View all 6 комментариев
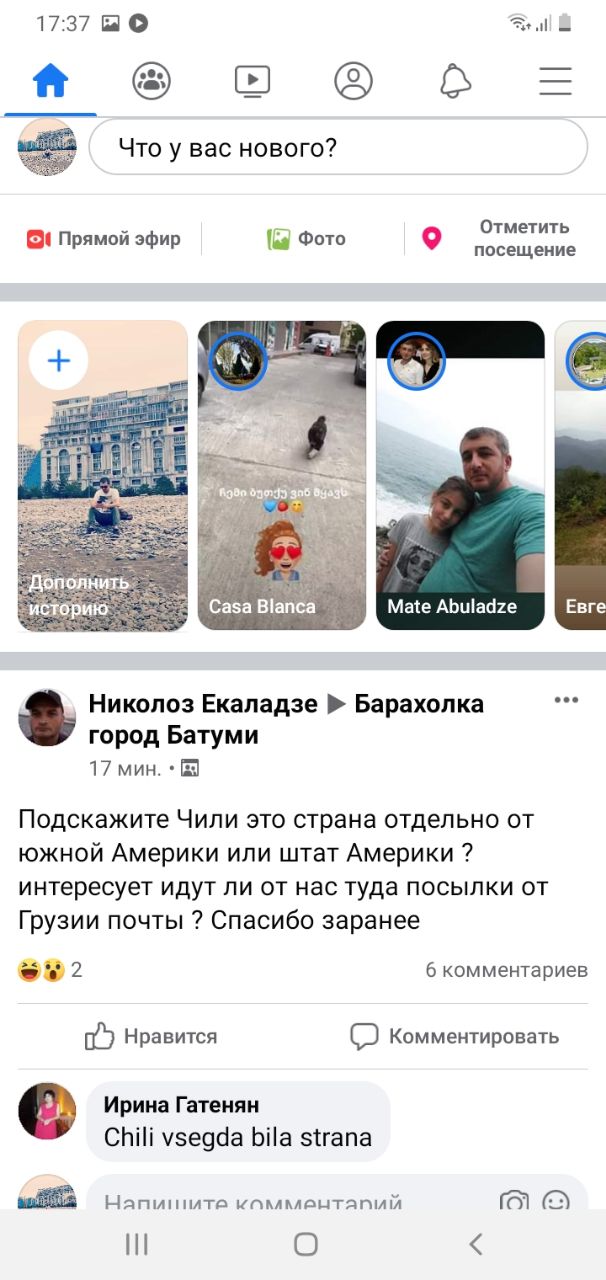The height and width of the screenshot is (1280, 606). point(506,970)
